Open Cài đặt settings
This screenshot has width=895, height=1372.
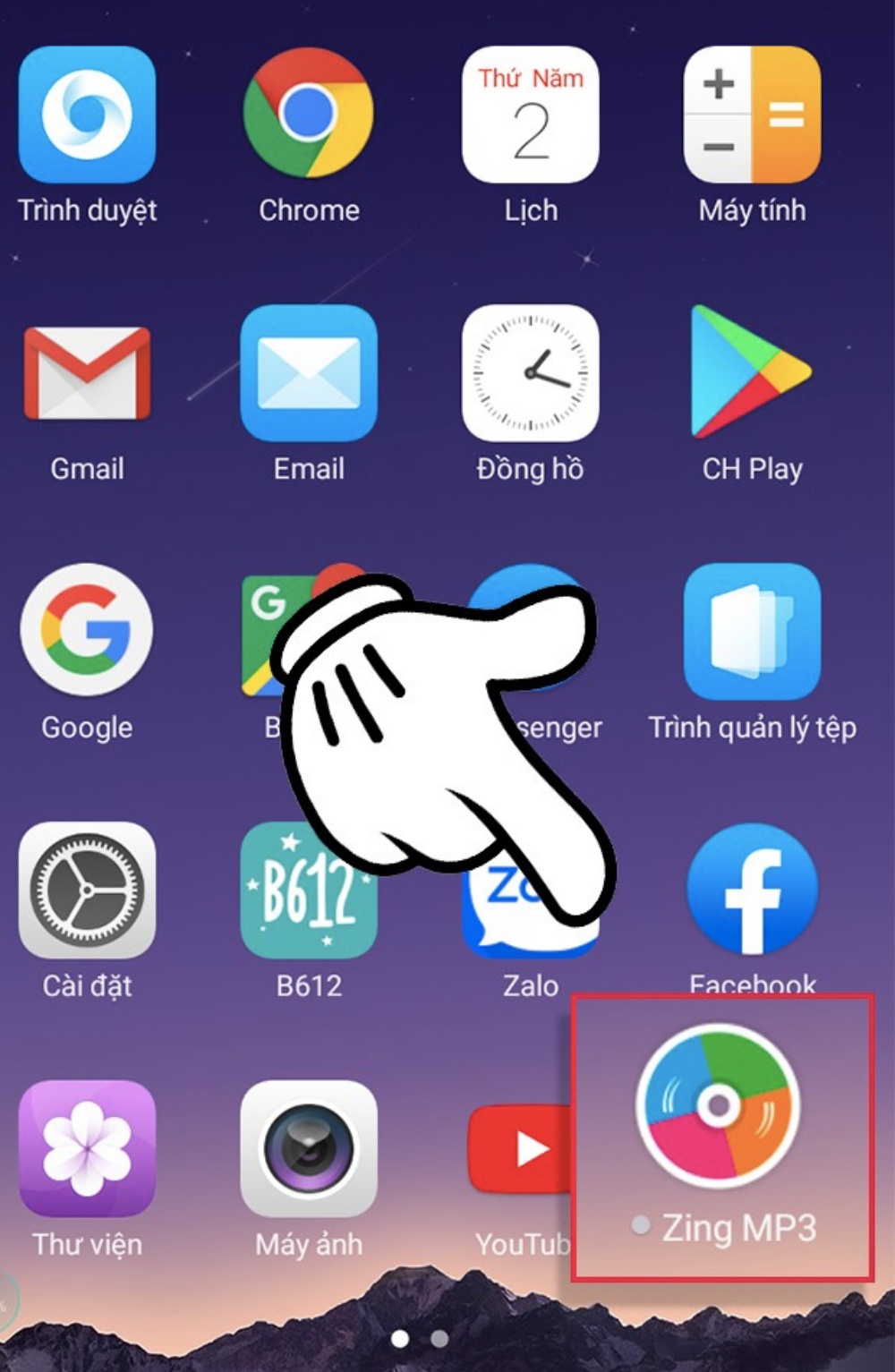[x=87, y=891]
